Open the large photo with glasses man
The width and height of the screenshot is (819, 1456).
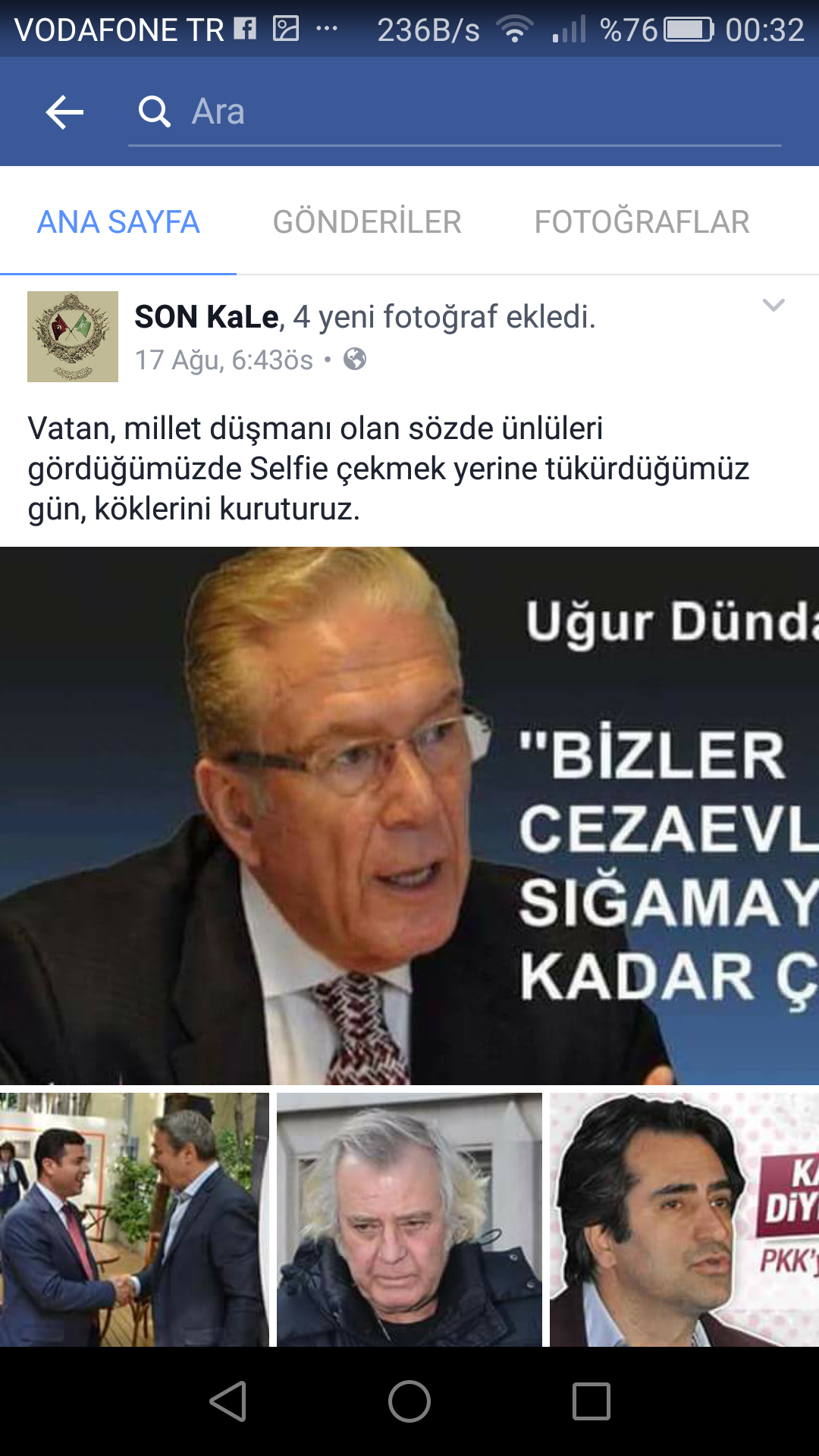[409, 815]
